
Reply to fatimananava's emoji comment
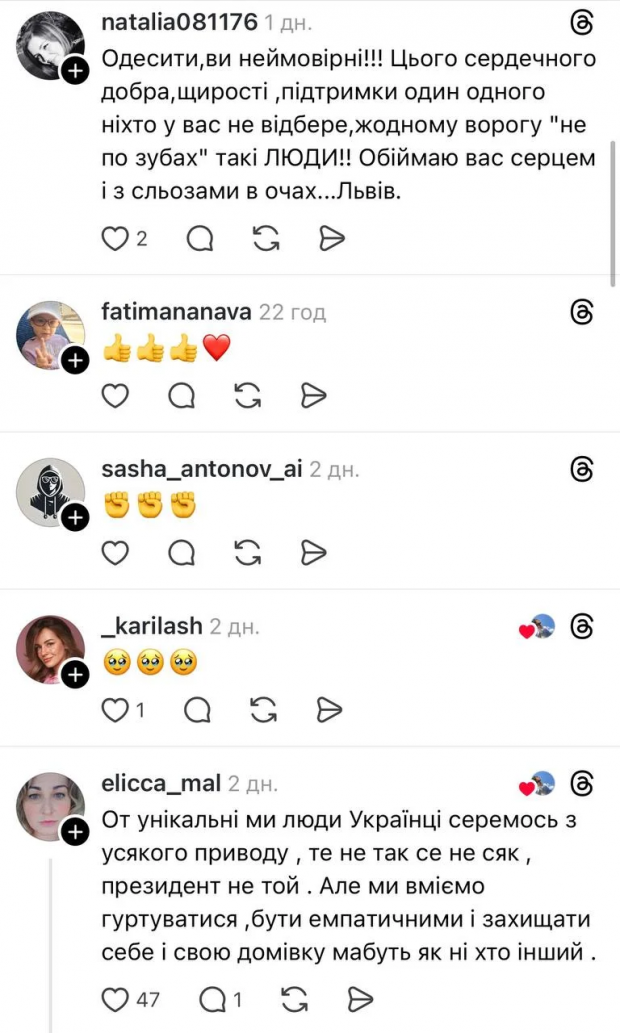click(x=181, y=396)
